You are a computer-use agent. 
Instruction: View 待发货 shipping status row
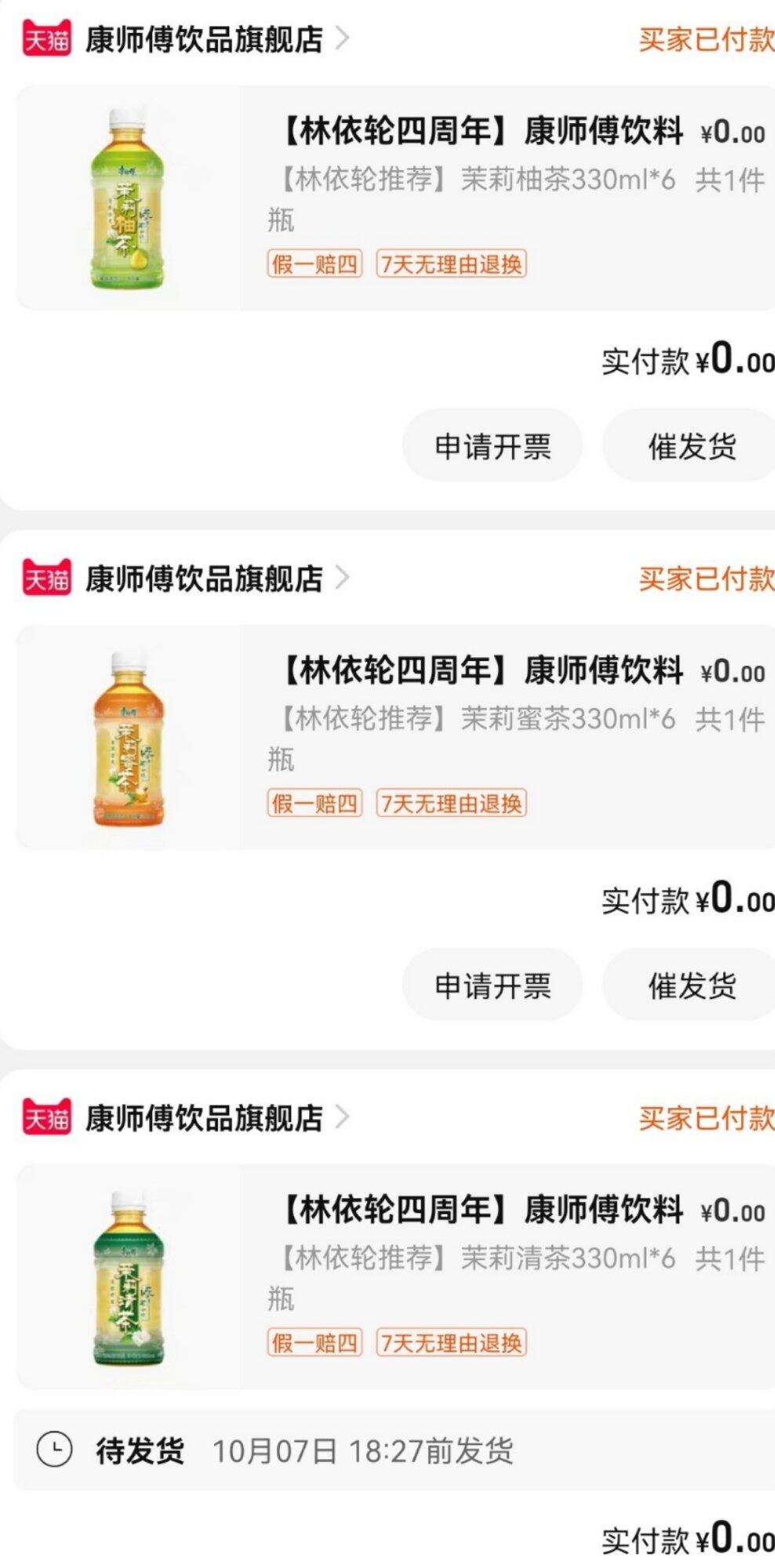pyautogui.click(x=392, y=1450)
